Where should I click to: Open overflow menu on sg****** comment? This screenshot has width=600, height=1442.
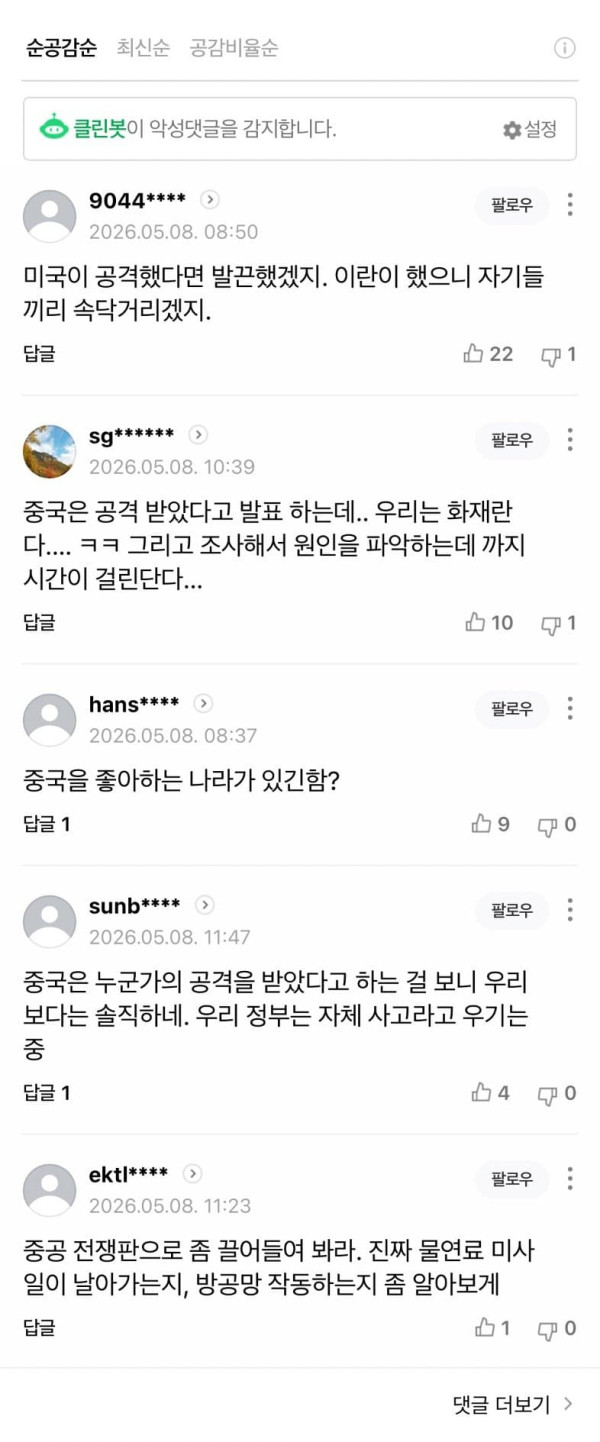570,440
